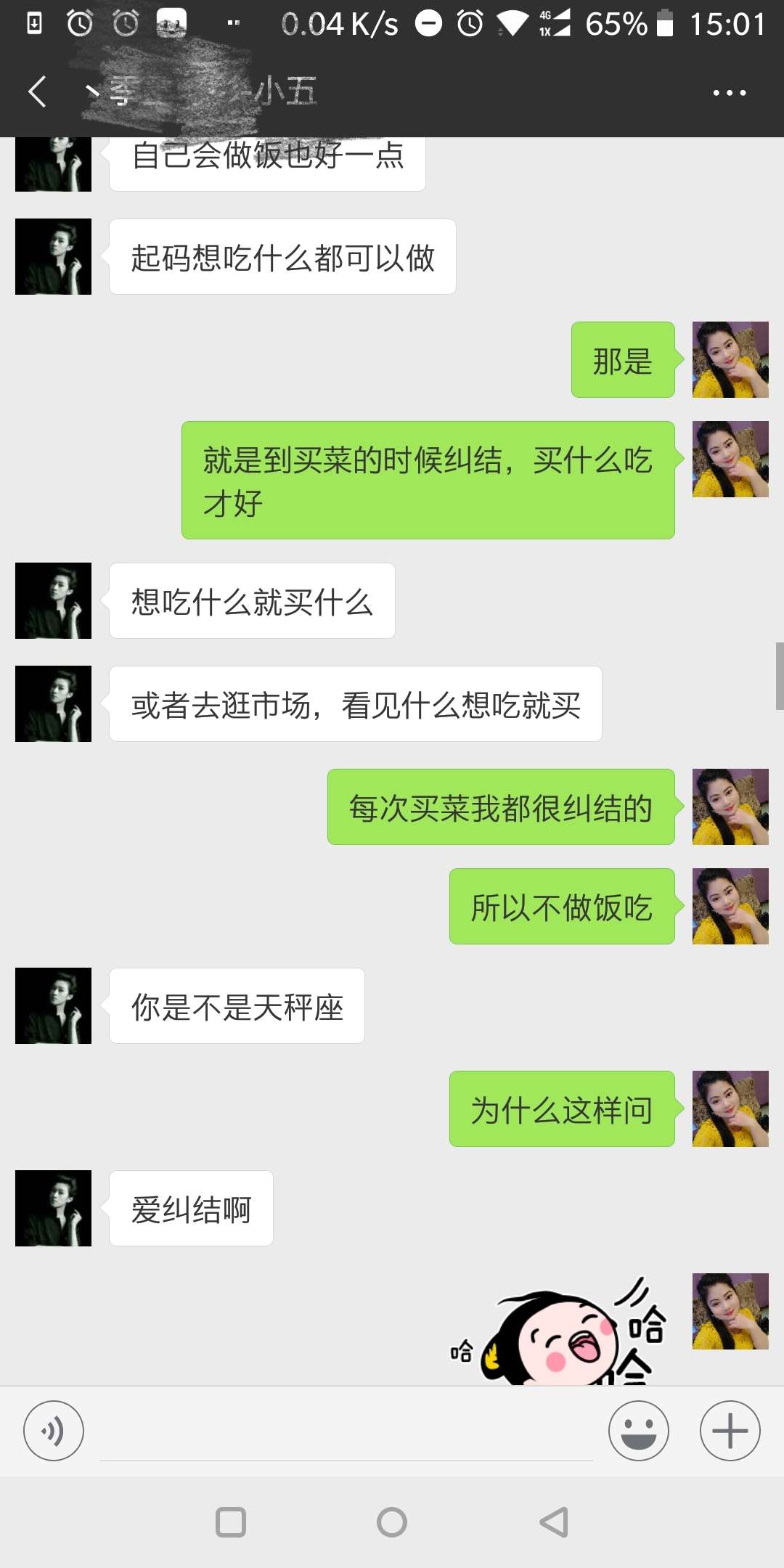Open the emoji sticker picker
Viewport: 784px width, 1568px height.
638,1430
